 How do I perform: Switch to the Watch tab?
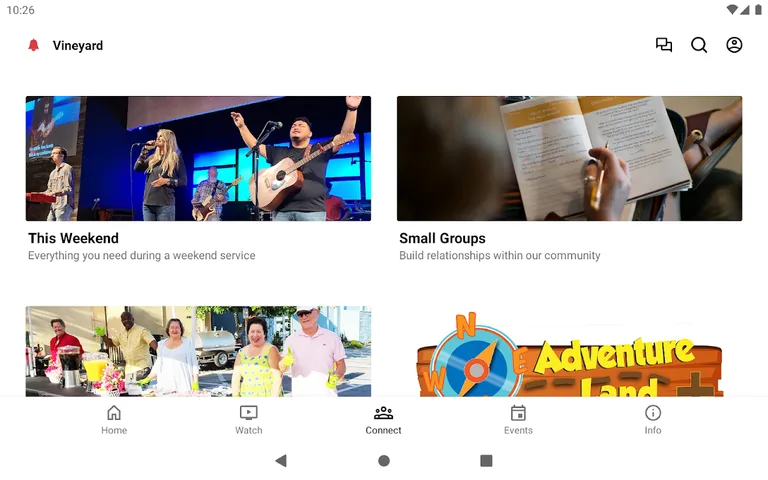coord(249,420)
